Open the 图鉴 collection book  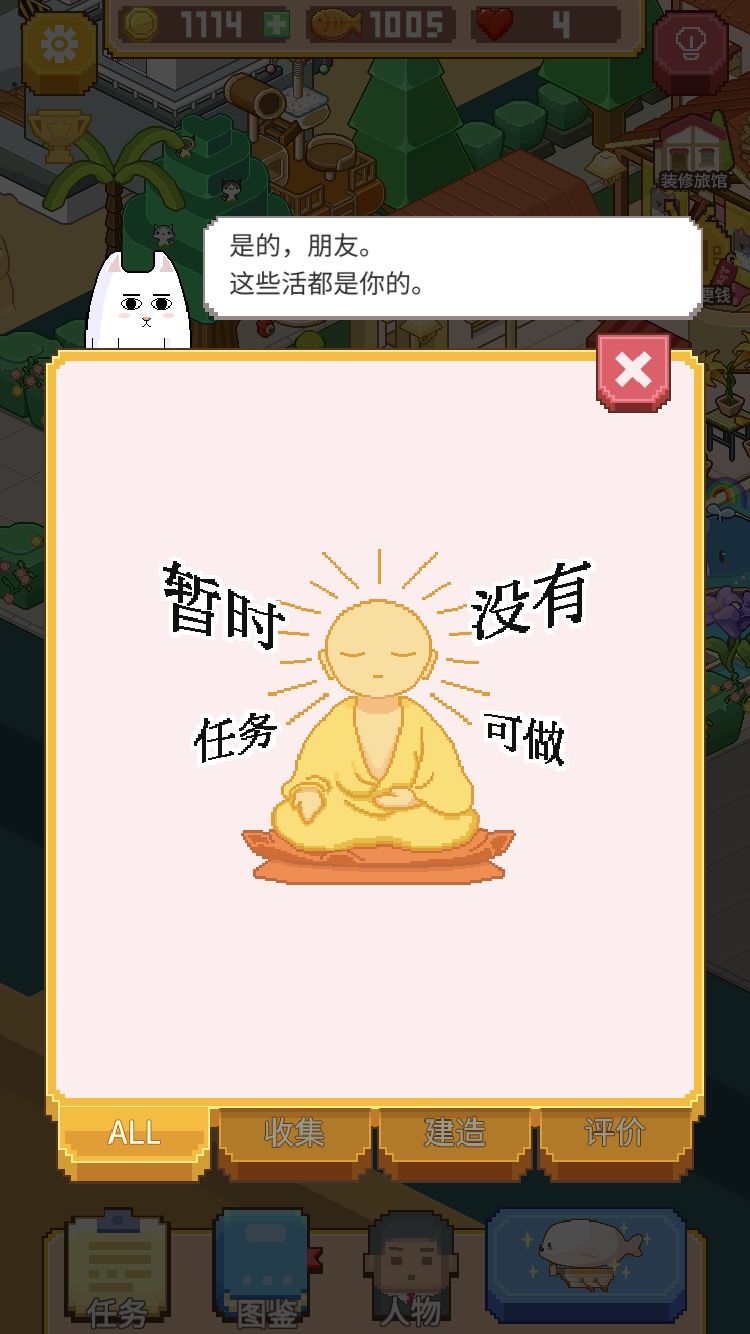click(266, 1267)
